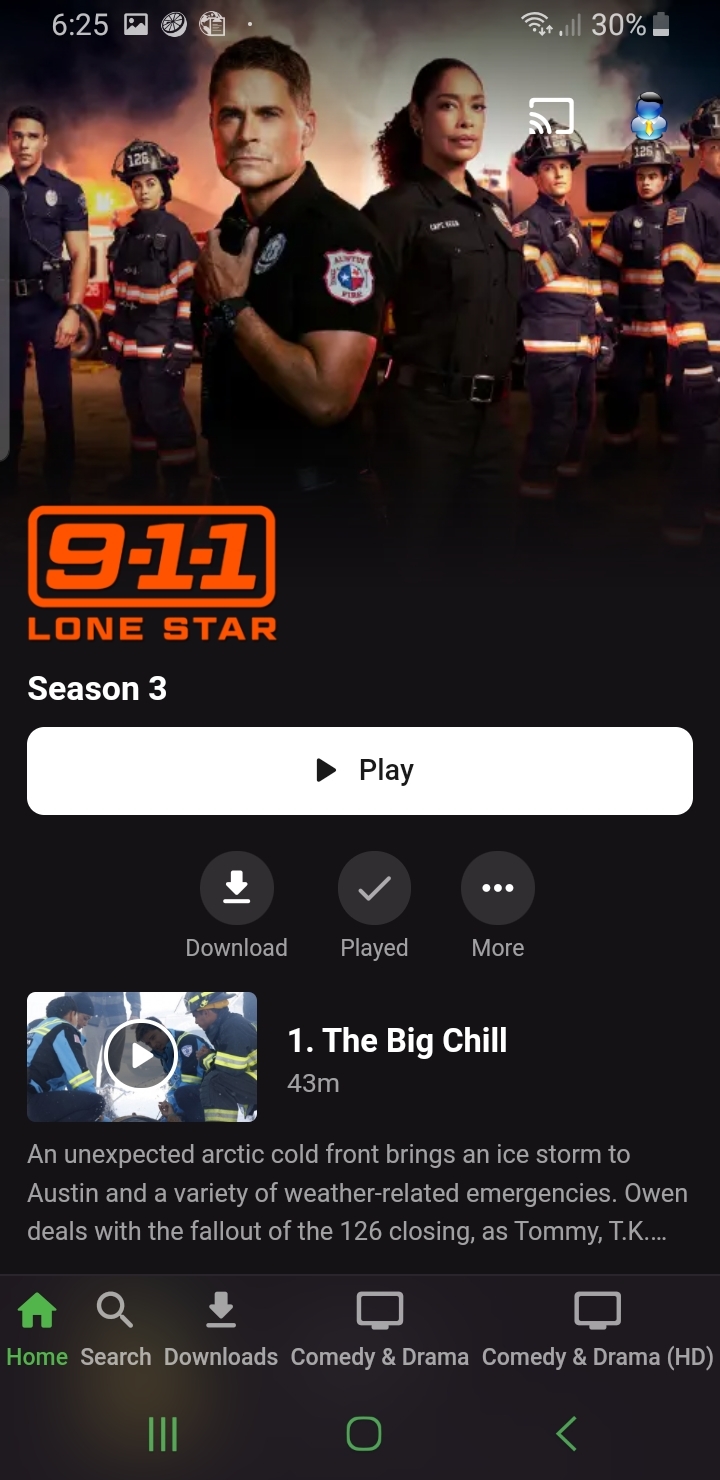Go to the Home tab
The width and height of the screenshot is (720, 1480).
[x=37, y=1329]
